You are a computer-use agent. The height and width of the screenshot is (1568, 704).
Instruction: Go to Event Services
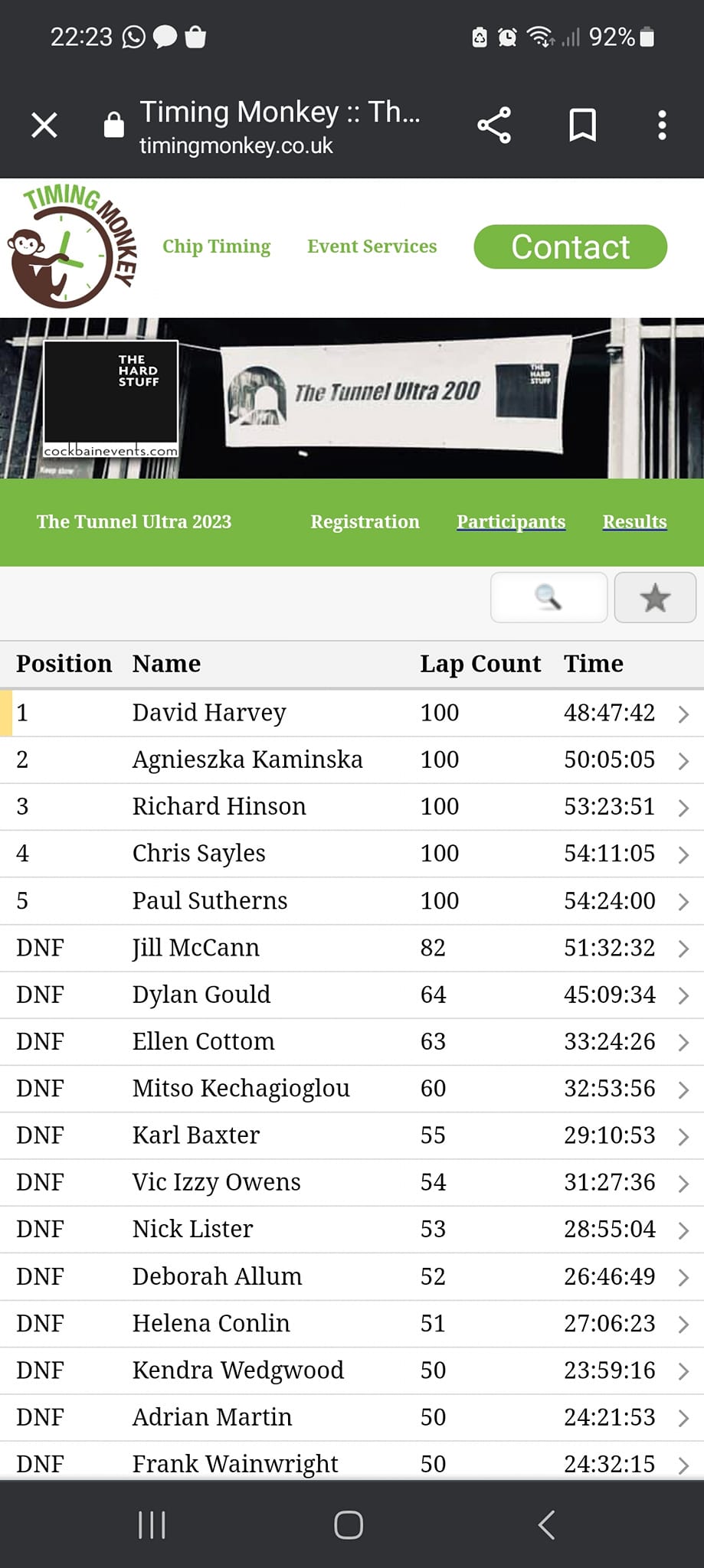click(372, 247)
